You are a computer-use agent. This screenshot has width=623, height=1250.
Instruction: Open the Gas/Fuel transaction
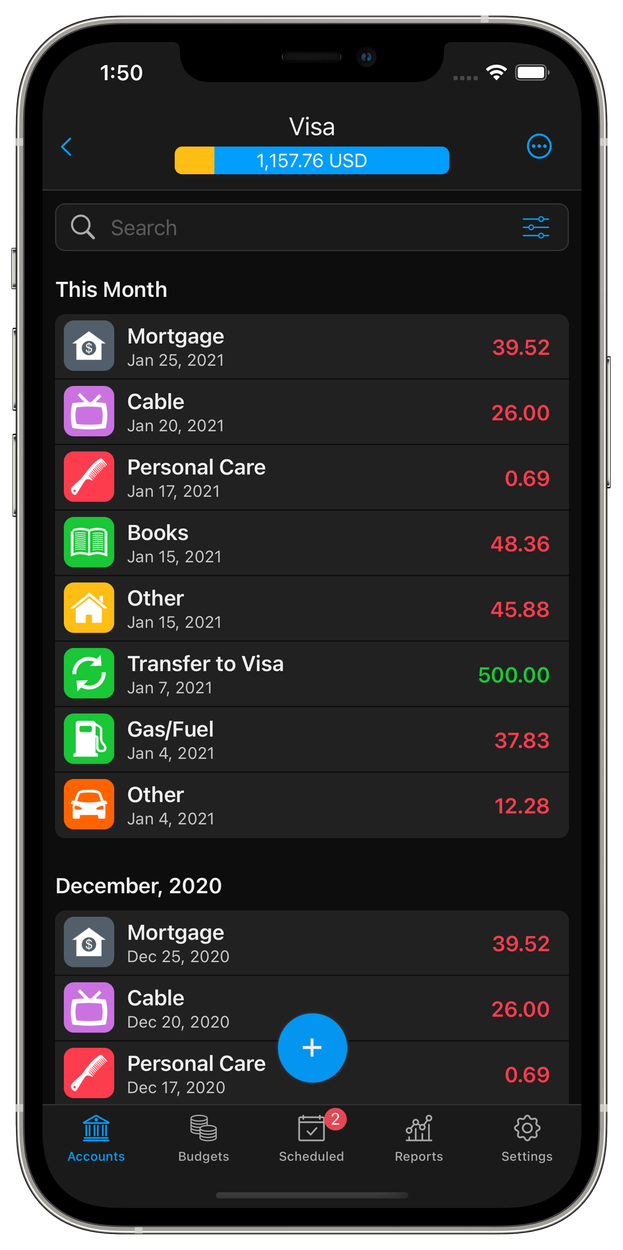tap(312, 740)
